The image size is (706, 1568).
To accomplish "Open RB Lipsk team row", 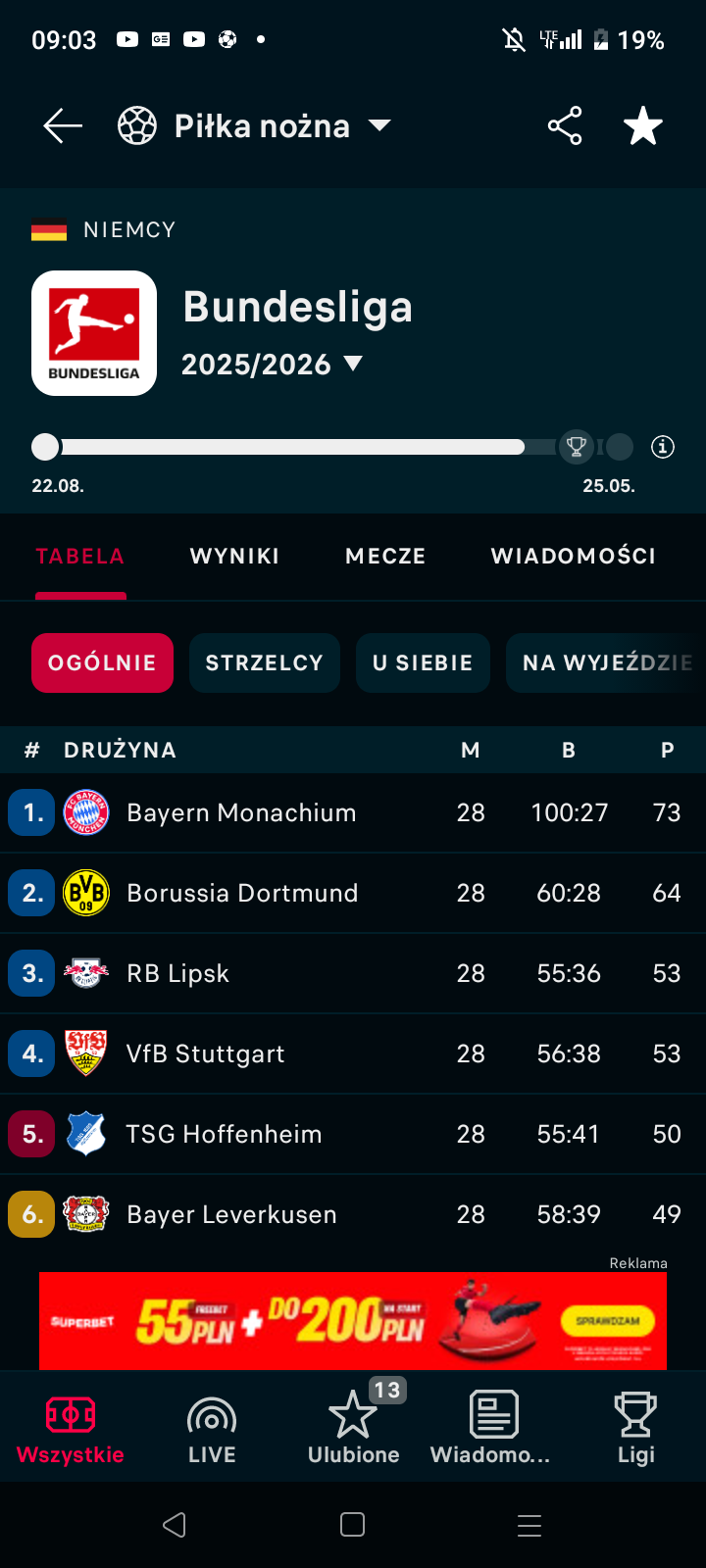I will coord(177,973).
